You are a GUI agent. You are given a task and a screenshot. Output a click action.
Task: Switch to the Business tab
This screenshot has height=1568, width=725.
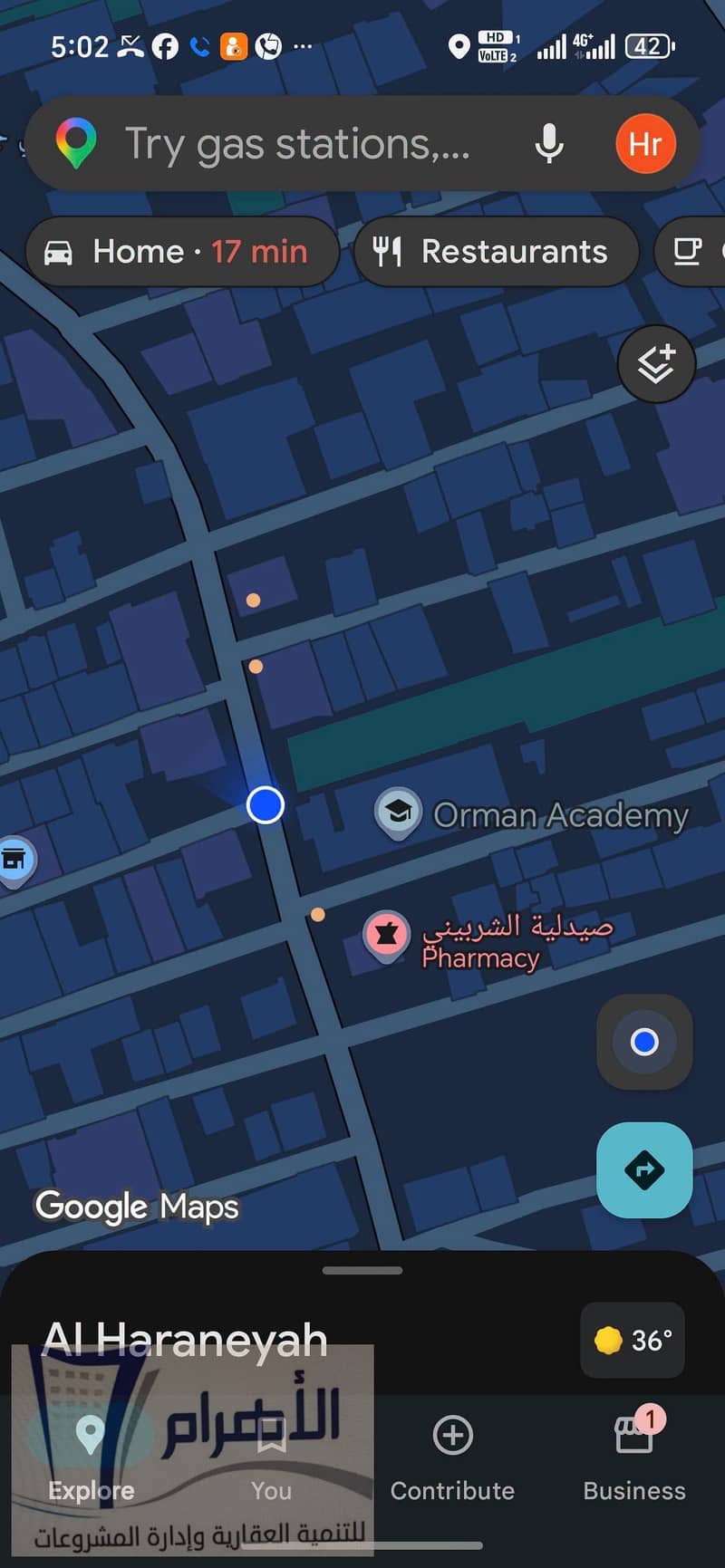click(634, 1457)
